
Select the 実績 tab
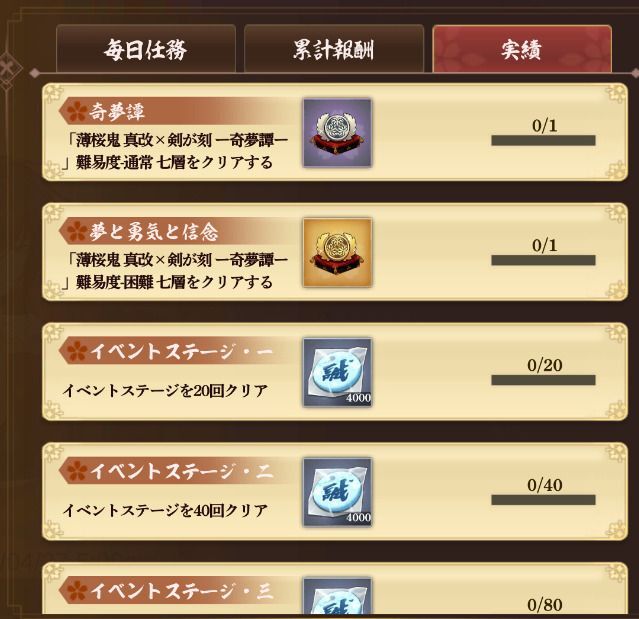click(x=521, y=50)
